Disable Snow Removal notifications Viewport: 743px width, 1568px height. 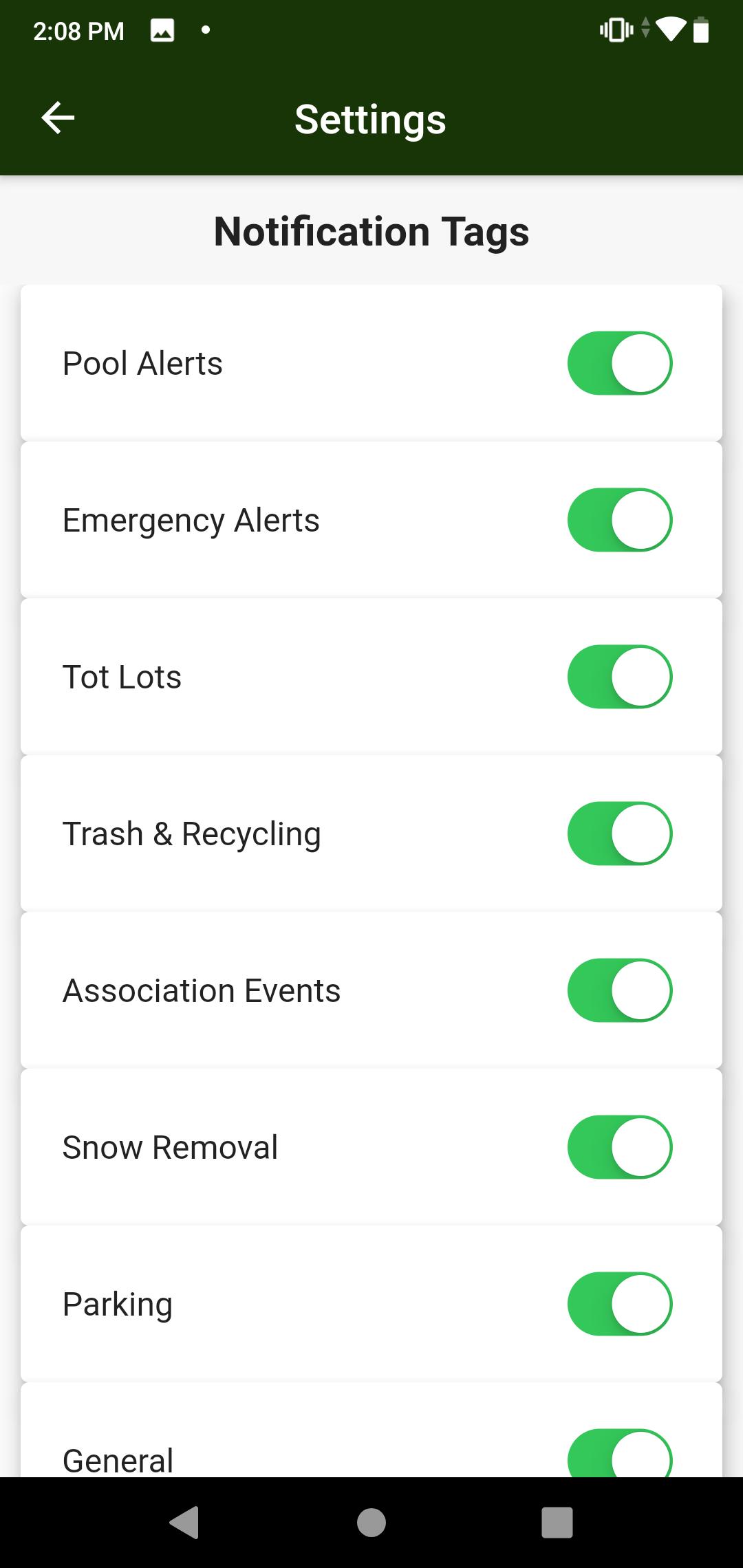pyautogui.click(x=620, y=1147)
